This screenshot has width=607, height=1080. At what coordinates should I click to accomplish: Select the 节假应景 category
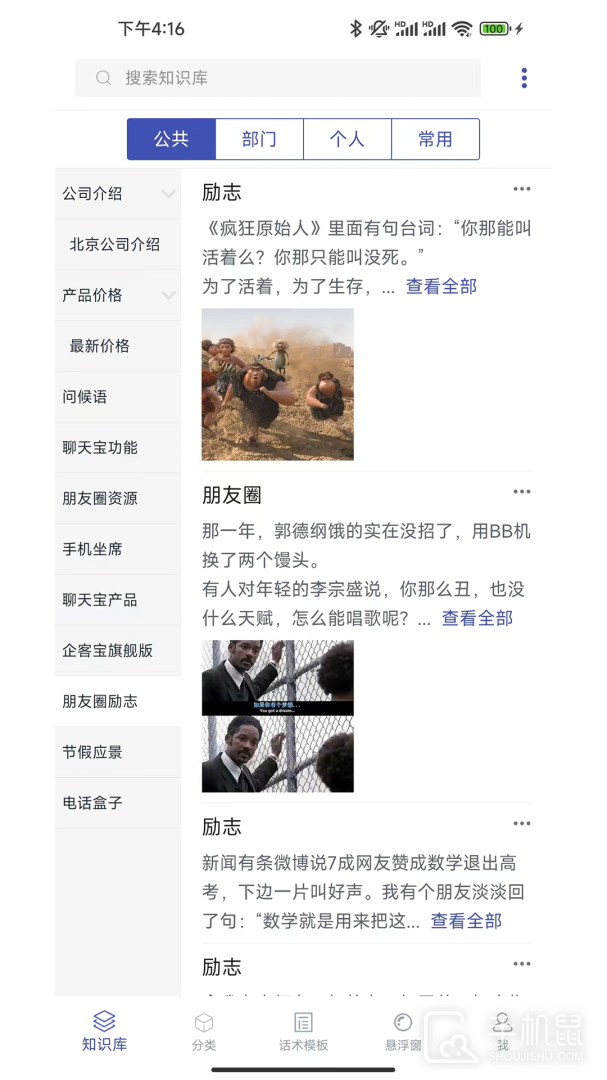tap(93, 752)
